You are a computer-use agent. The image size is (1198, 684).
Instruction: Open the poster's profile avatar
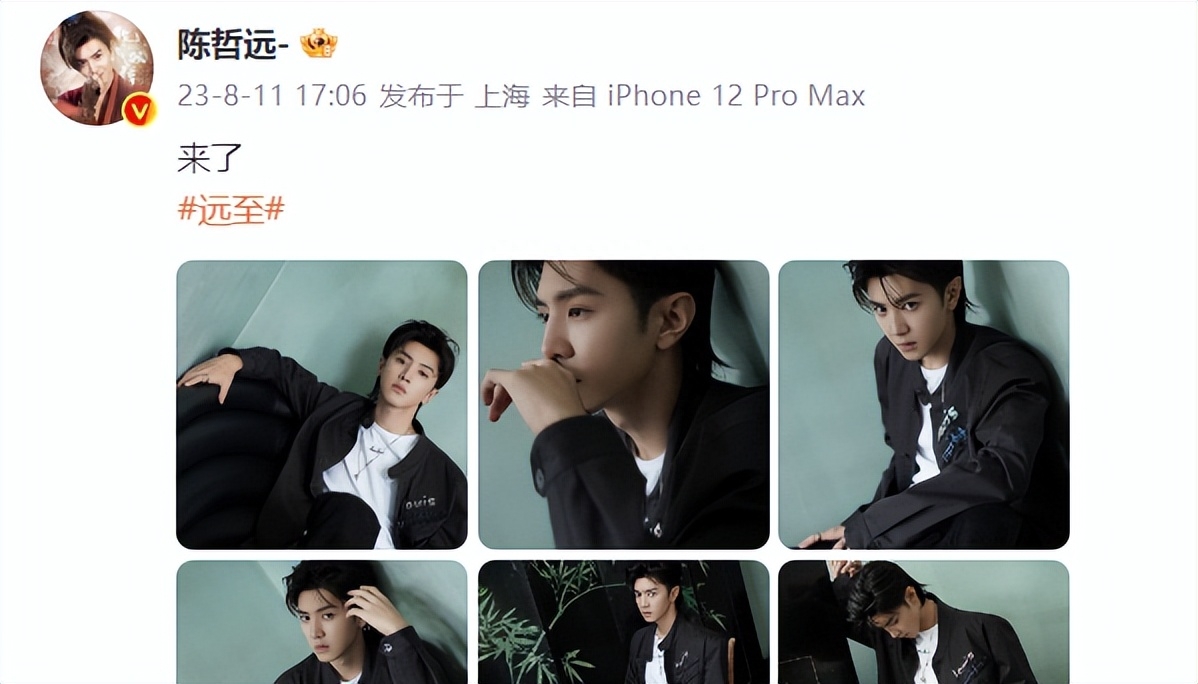click(96, 68)
